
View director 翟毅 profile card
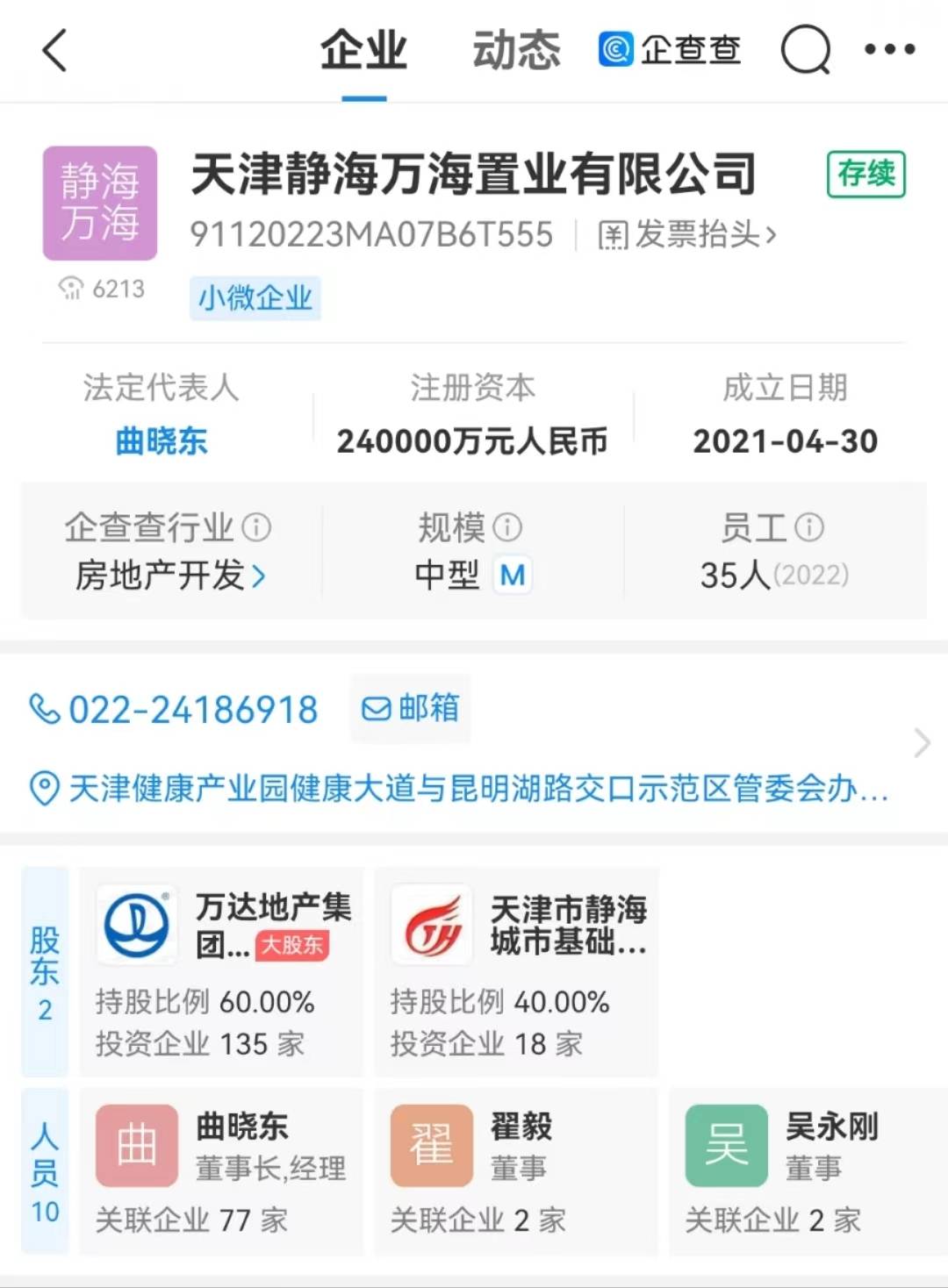coord(516,1171)
